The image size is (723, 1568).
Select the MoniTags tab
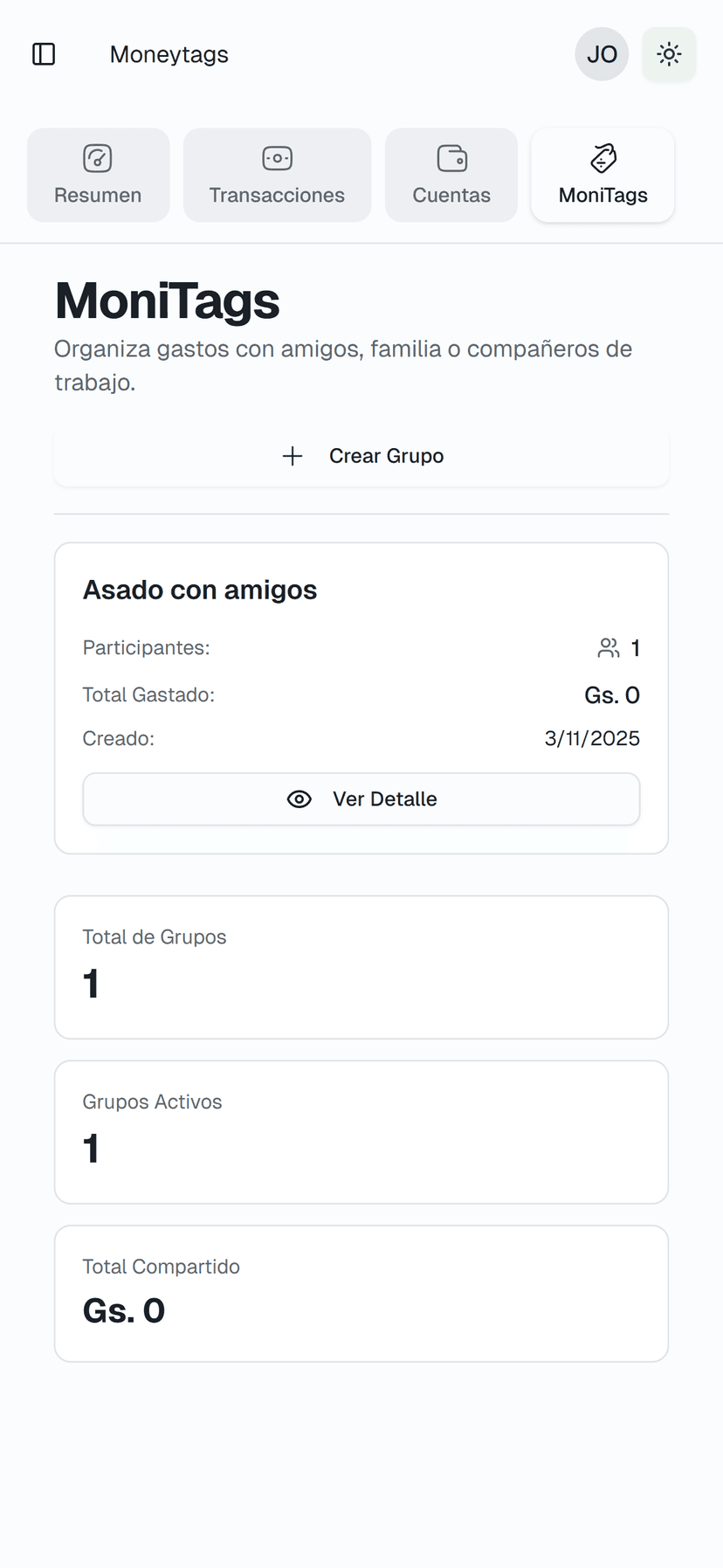[x=602, y=175]
